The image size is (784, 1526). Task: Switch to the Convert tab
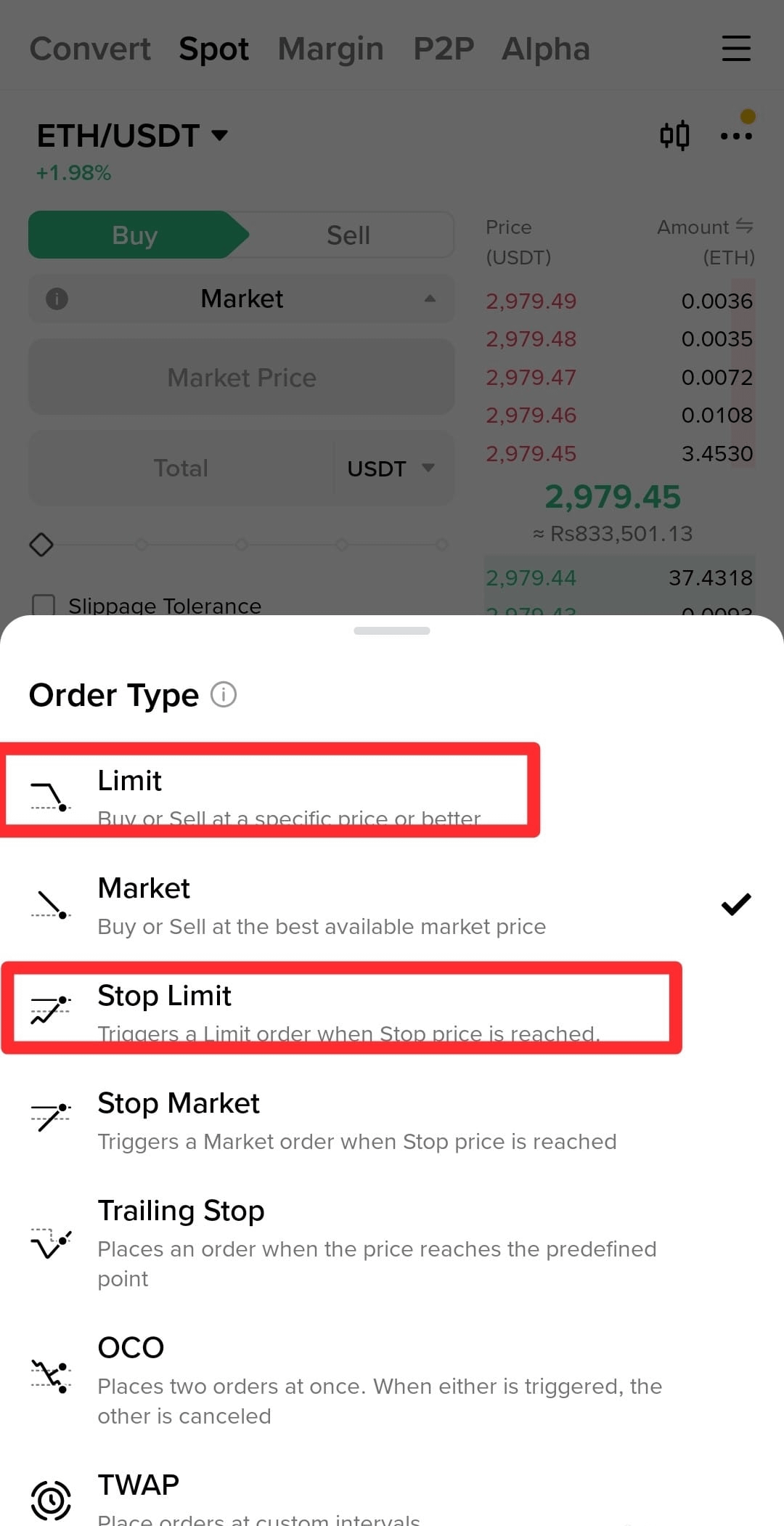[90, 49]
